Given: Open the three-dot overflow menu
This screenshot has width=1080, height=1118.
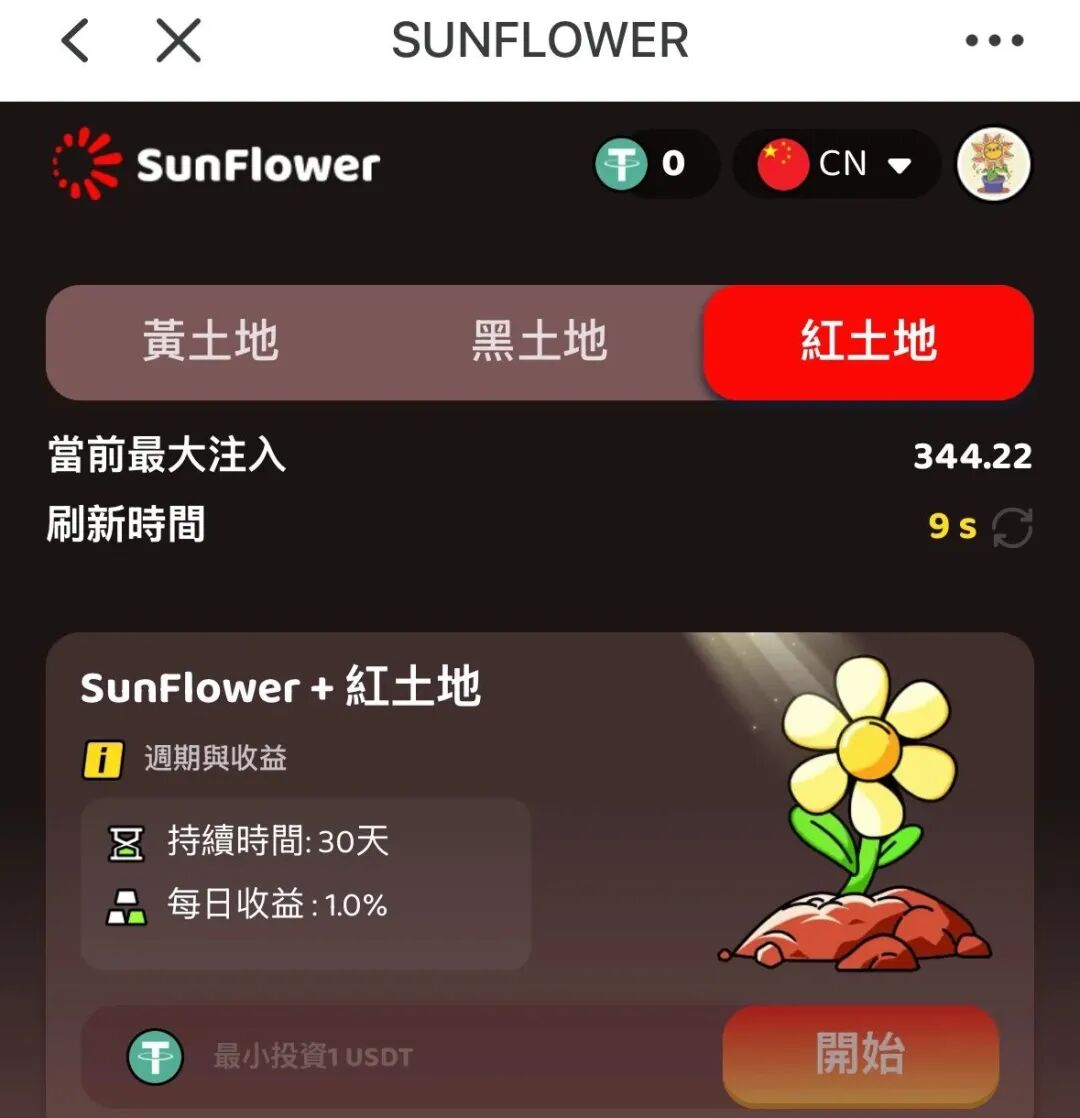Looking at the screenshot, I should [x=994, y=41].
